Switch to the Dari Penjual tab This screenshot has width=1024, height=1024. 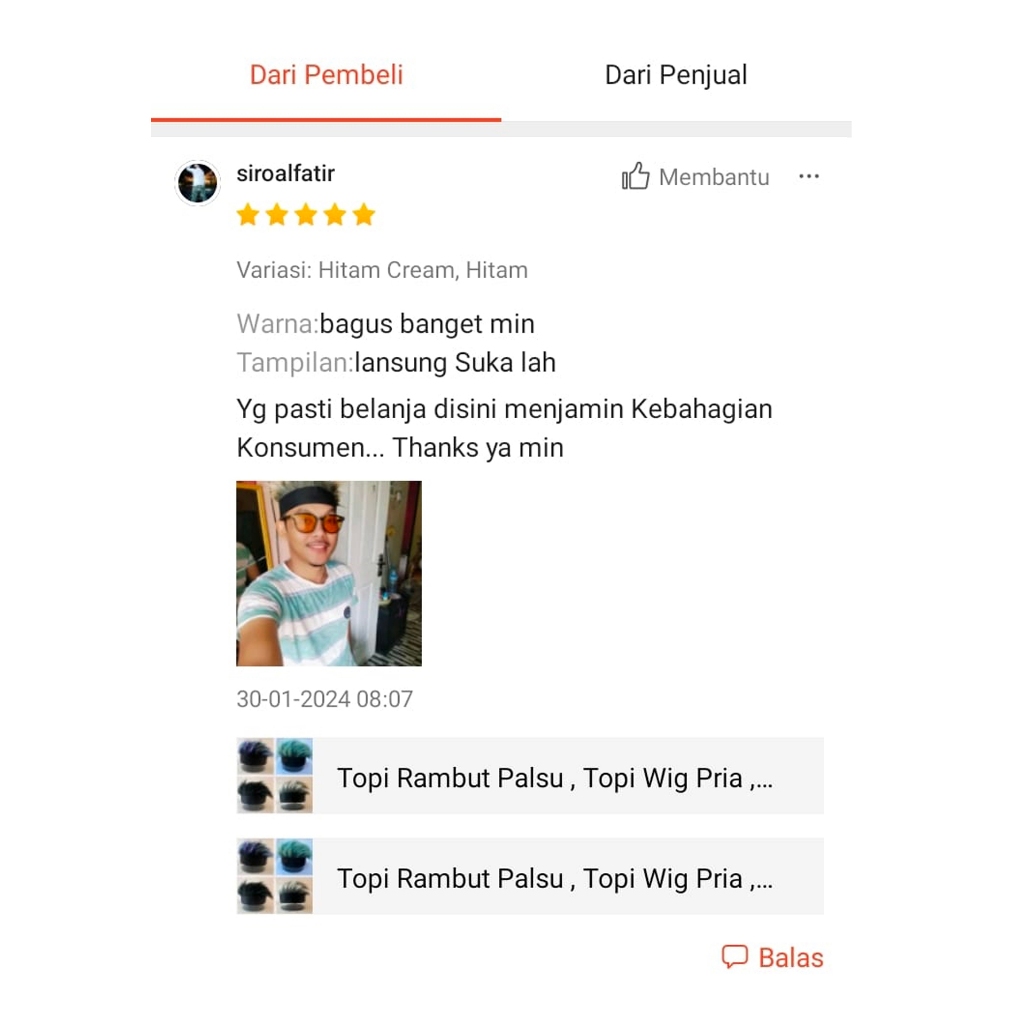point(676,76)
